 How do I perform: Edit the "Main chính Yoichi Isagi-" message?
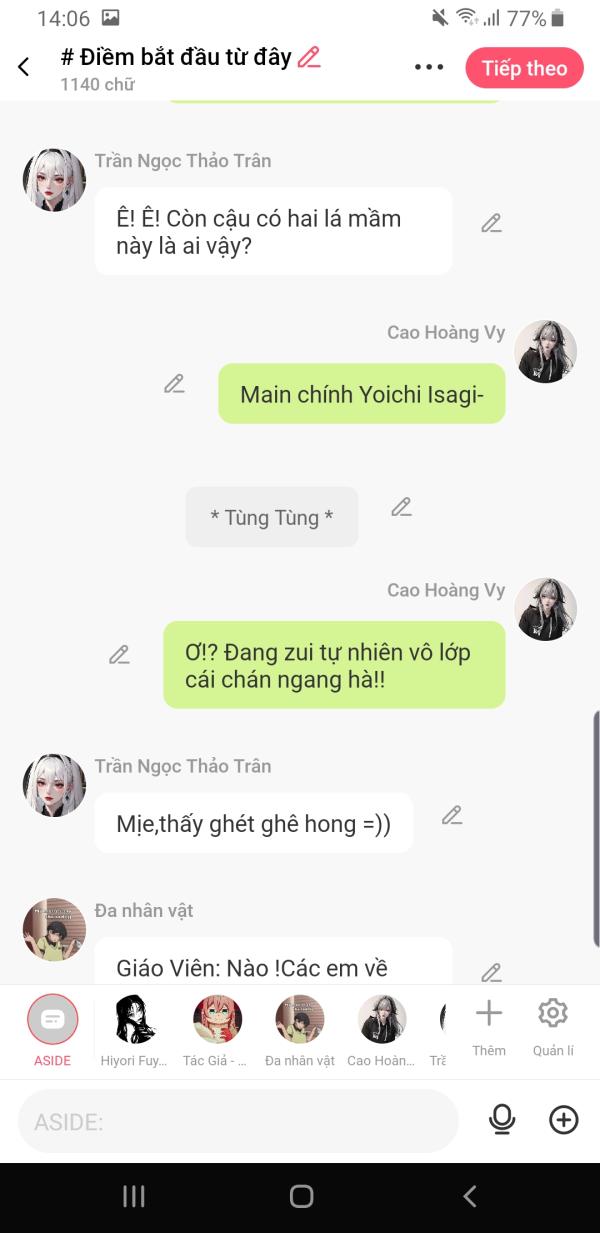pyautogui.click(x=174, y=383)
